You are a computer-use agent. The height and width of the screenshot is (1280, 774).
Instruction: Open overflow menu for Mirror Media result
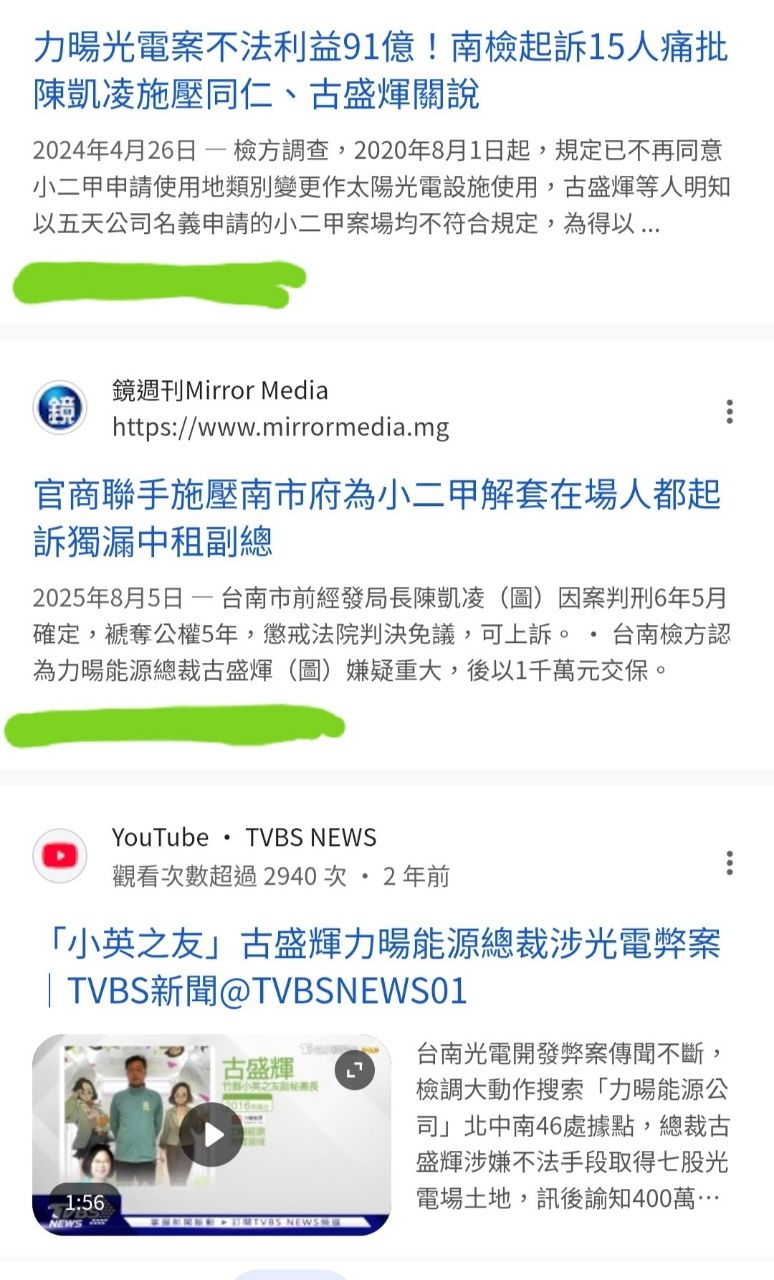coord(730,411)
